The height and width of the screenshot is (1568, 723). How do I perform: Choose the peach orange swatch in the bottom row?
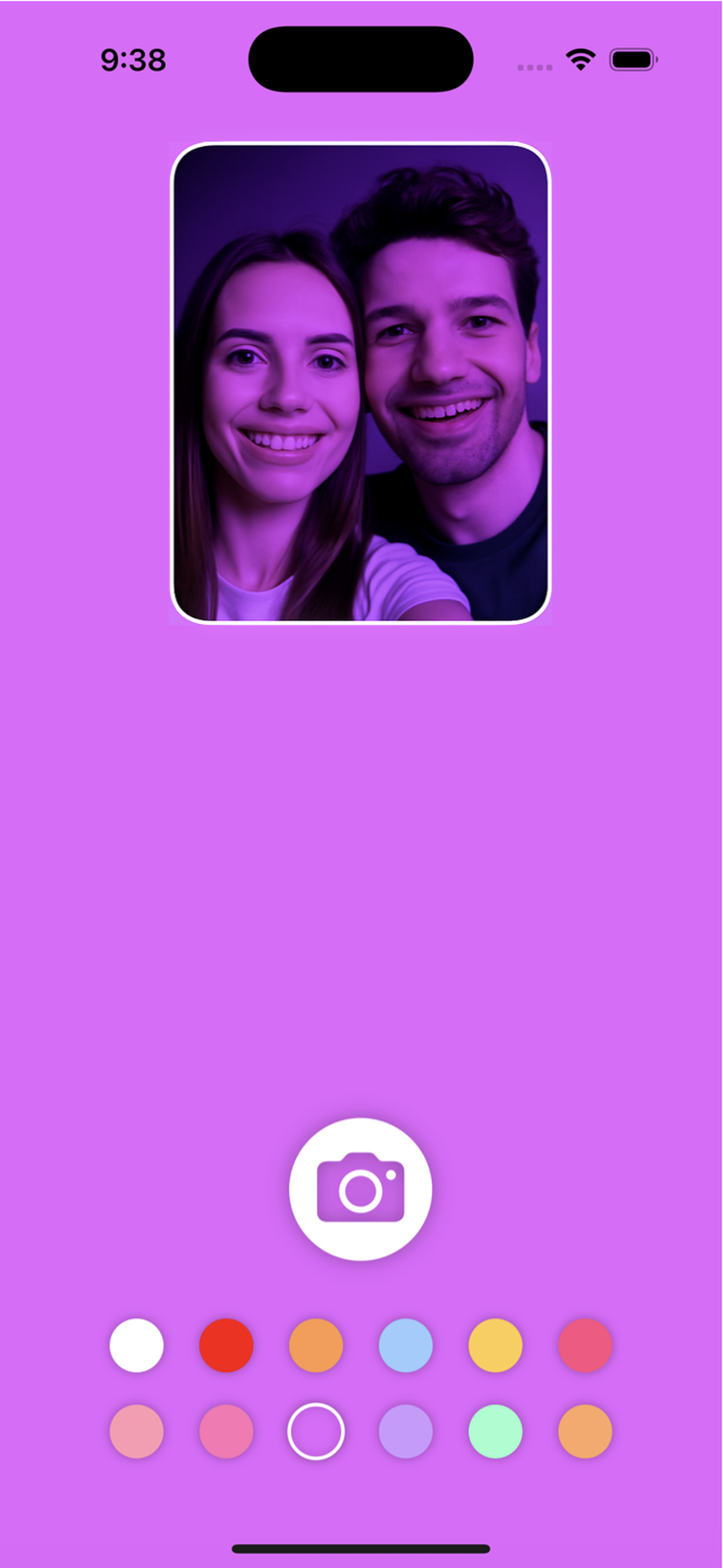coord(586,1432)
